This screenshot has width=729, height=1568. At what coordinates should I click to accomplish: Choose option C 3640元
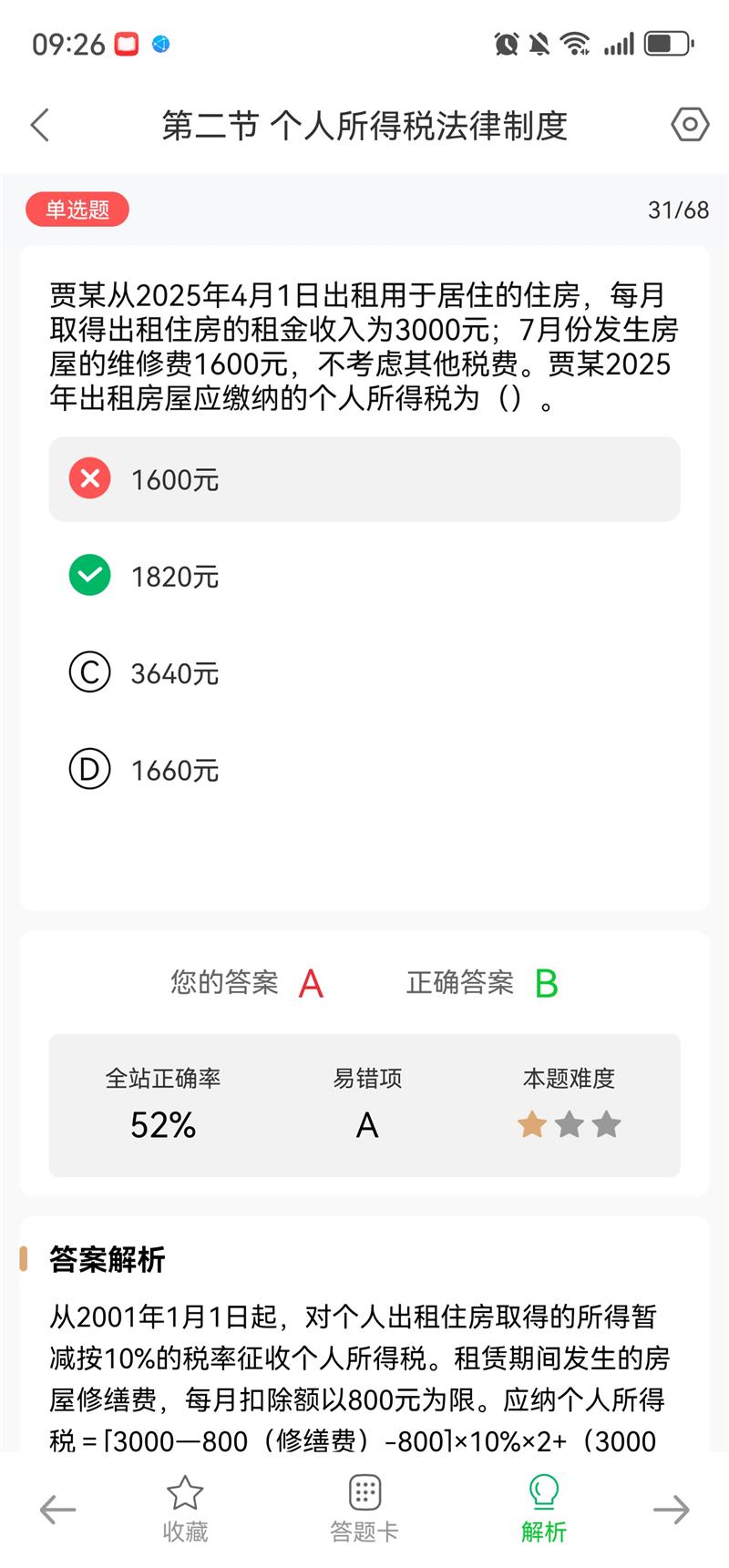click(x=364, y=673)
